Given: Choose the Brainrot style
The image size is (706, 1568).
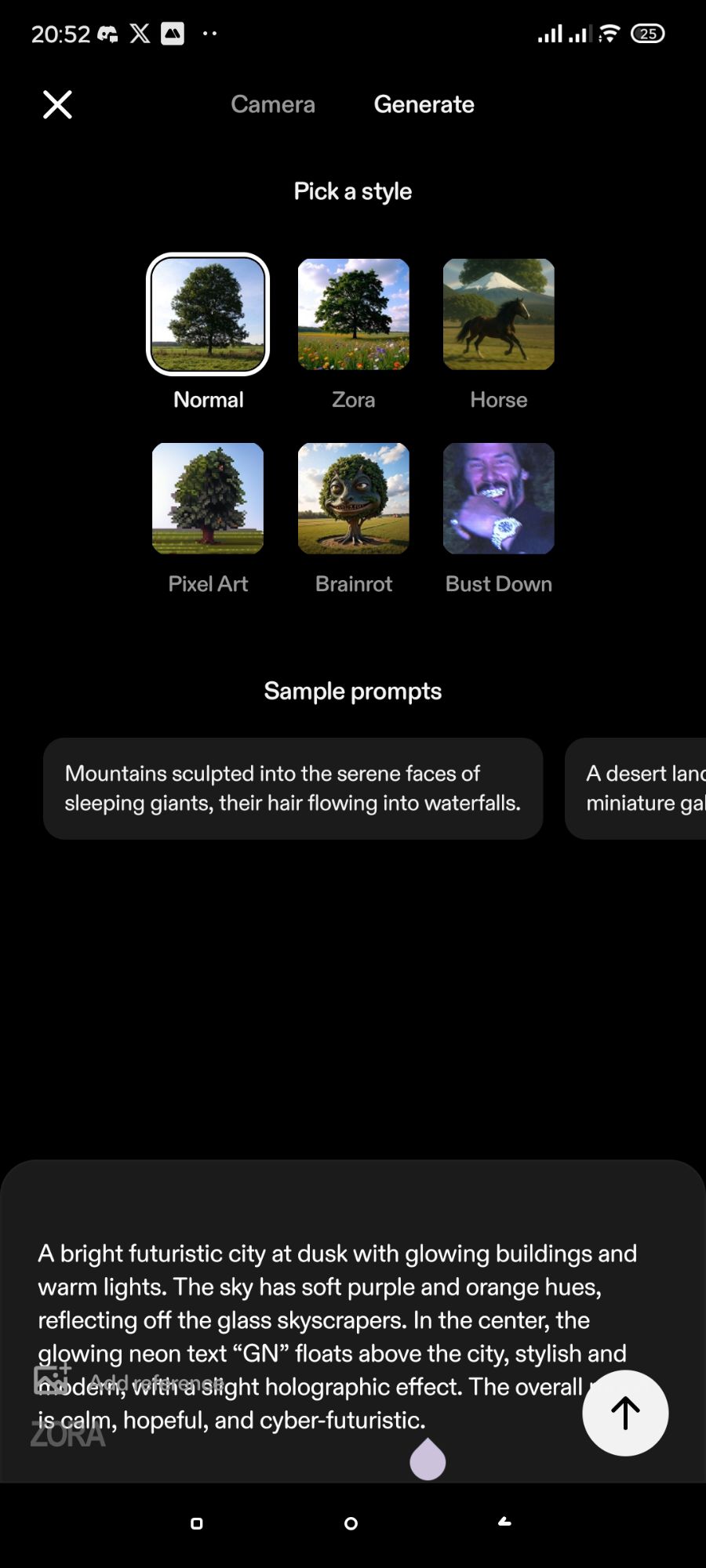Looking at the screenshot, I should click(353, 499).
